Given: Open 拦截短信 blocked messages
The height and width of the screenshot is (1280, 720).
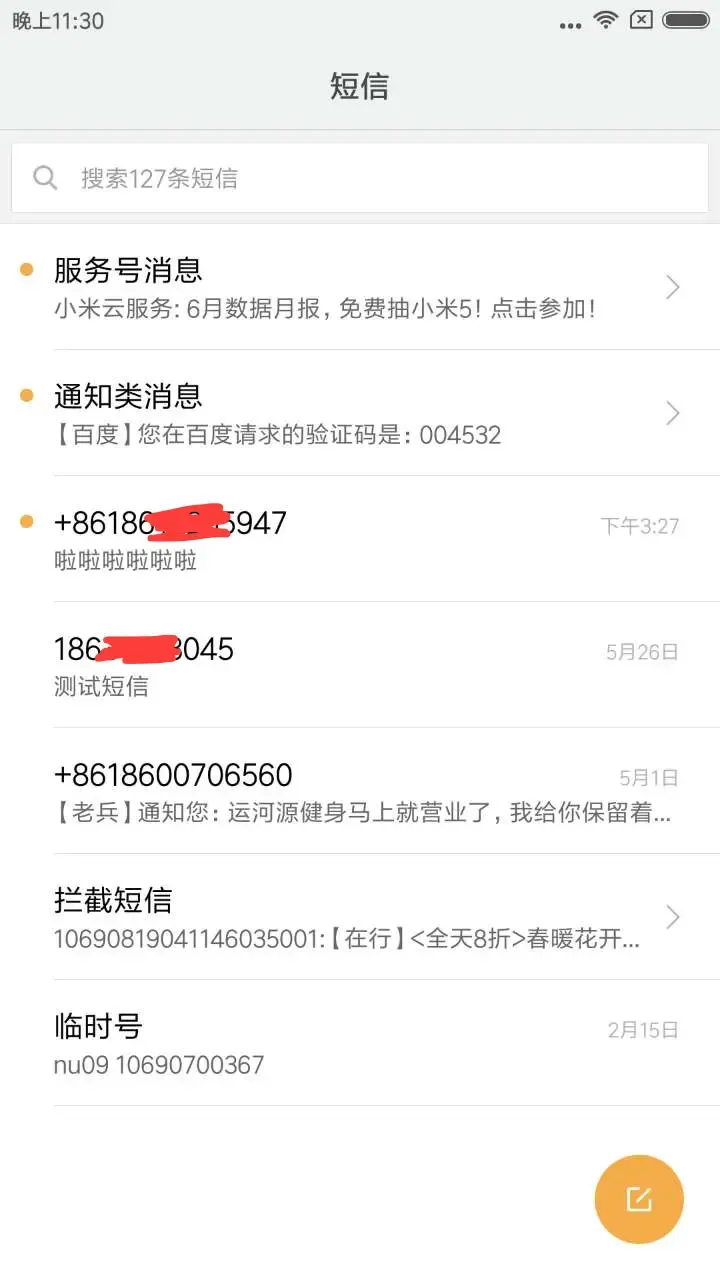Looking at the screenshot, I should pyautogui.click(x=360, y=917).
